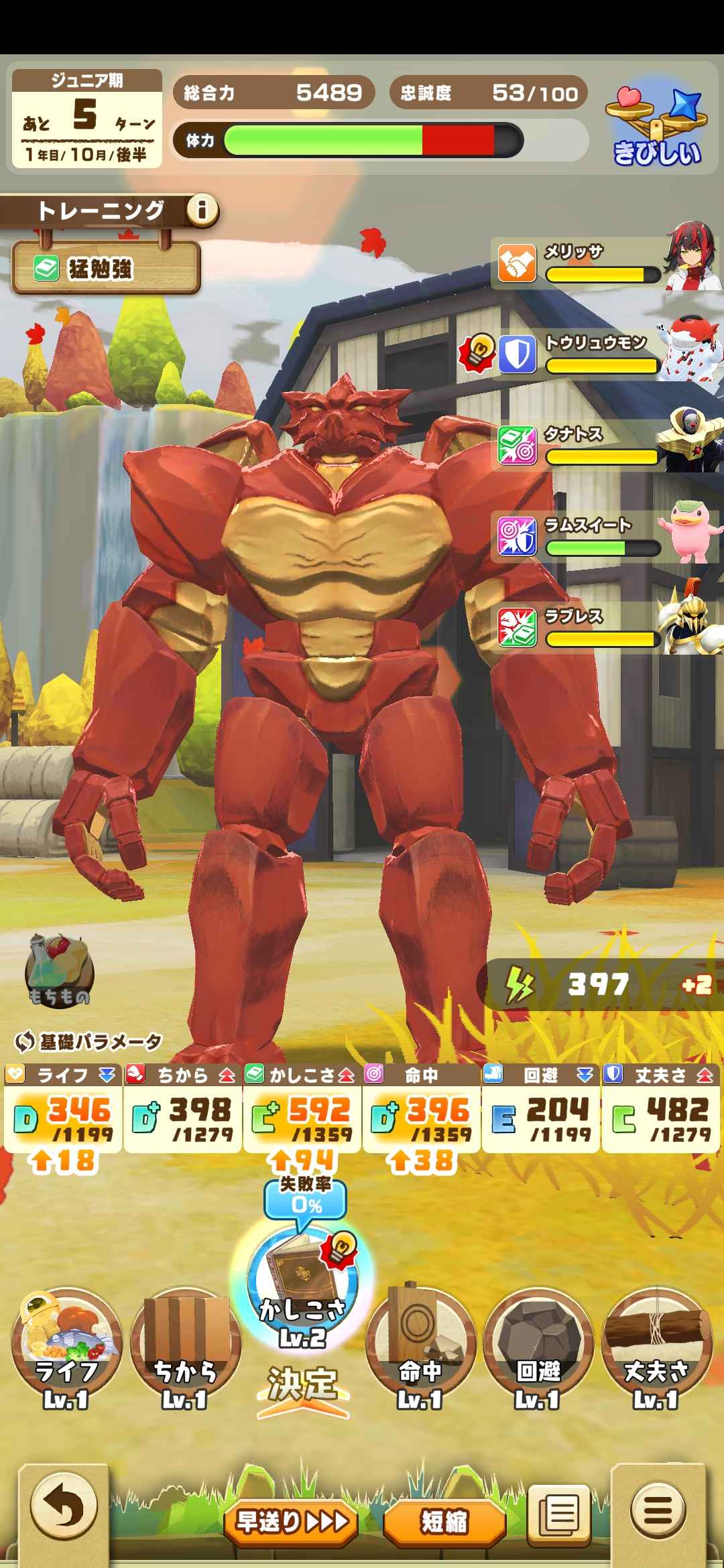Select ちから training
Viewport: 724px width, 1568px height.
tap(185, 1350)
